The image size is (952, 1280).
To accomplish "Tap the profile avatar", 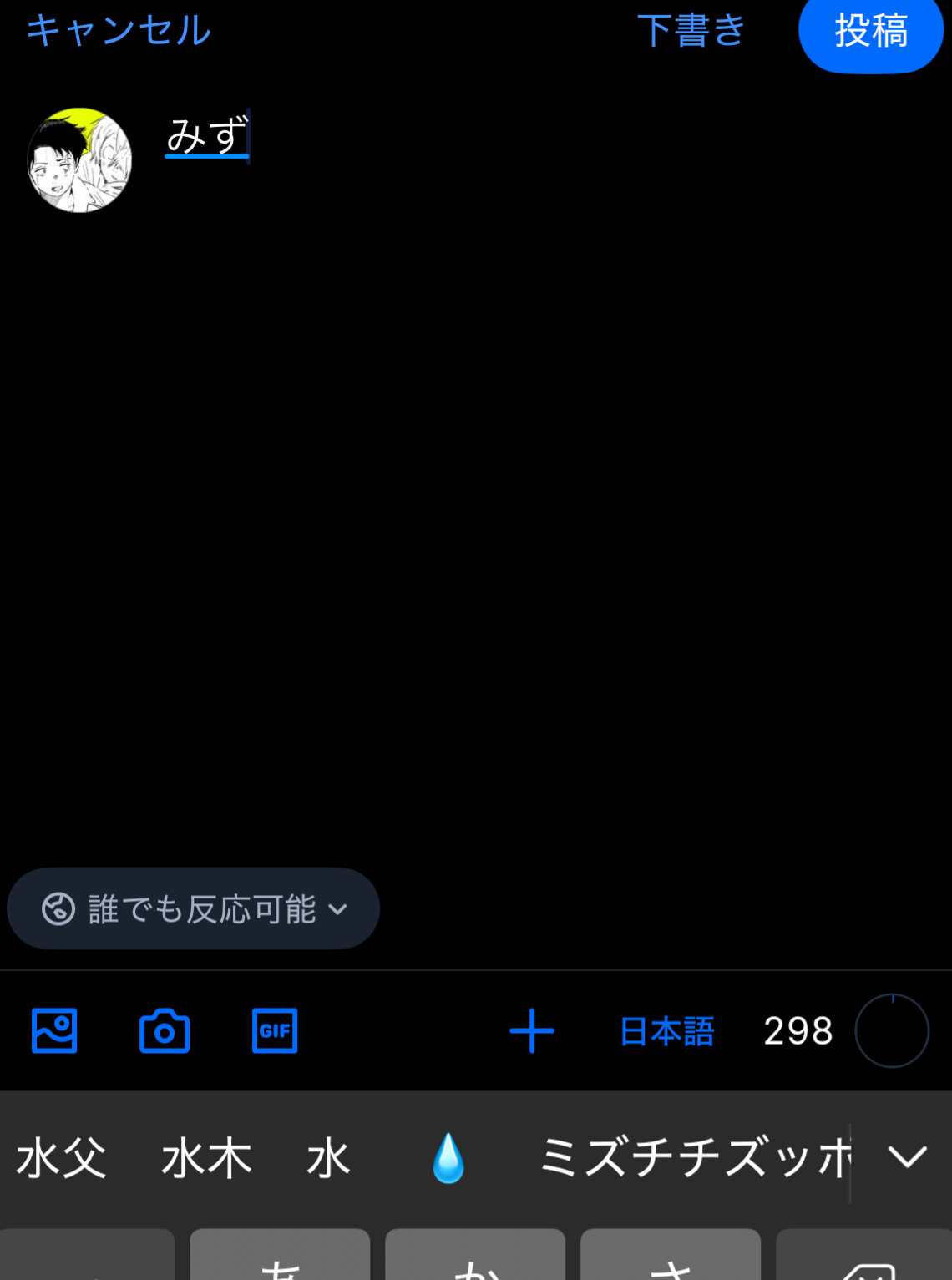I will [x=80, y=160].
